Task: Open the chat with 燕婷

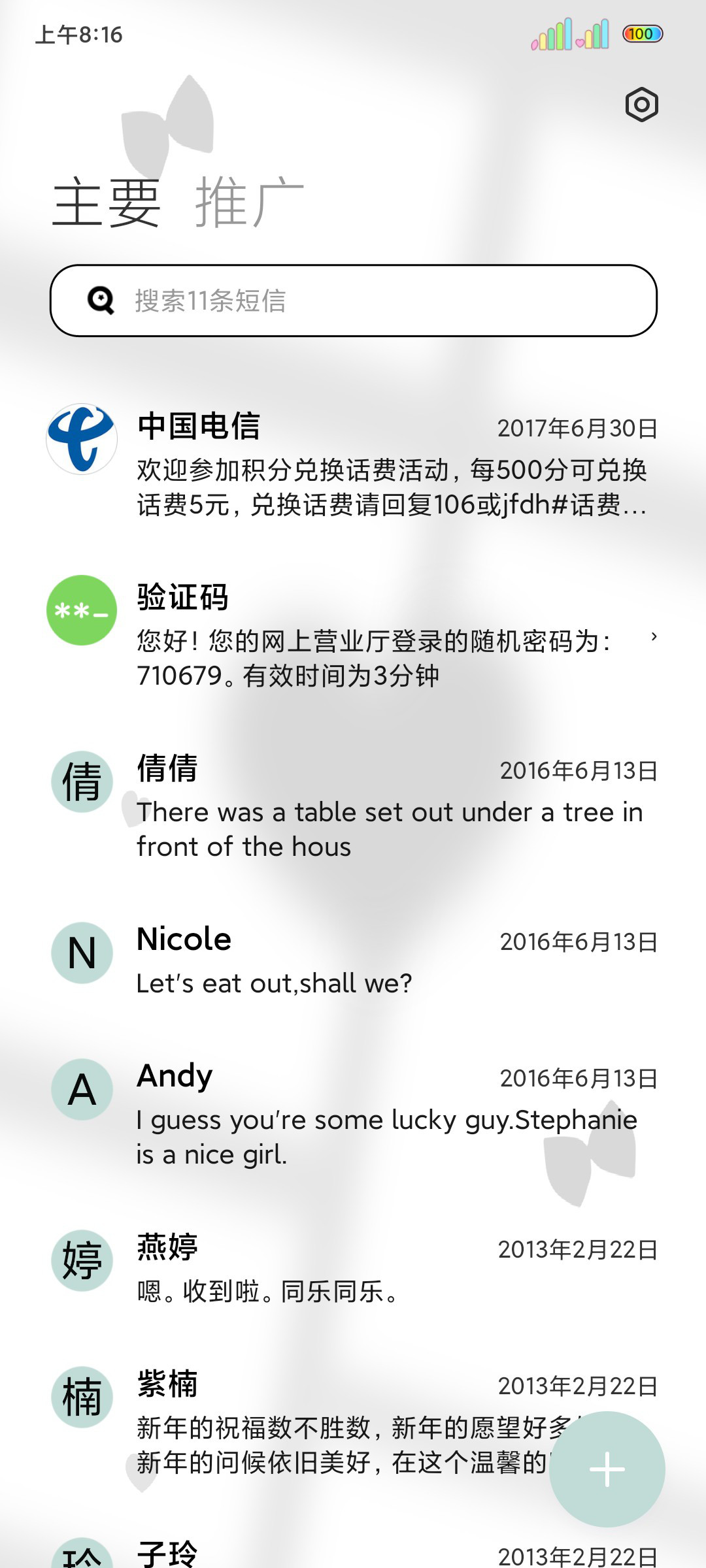Action: point(353,1269)
